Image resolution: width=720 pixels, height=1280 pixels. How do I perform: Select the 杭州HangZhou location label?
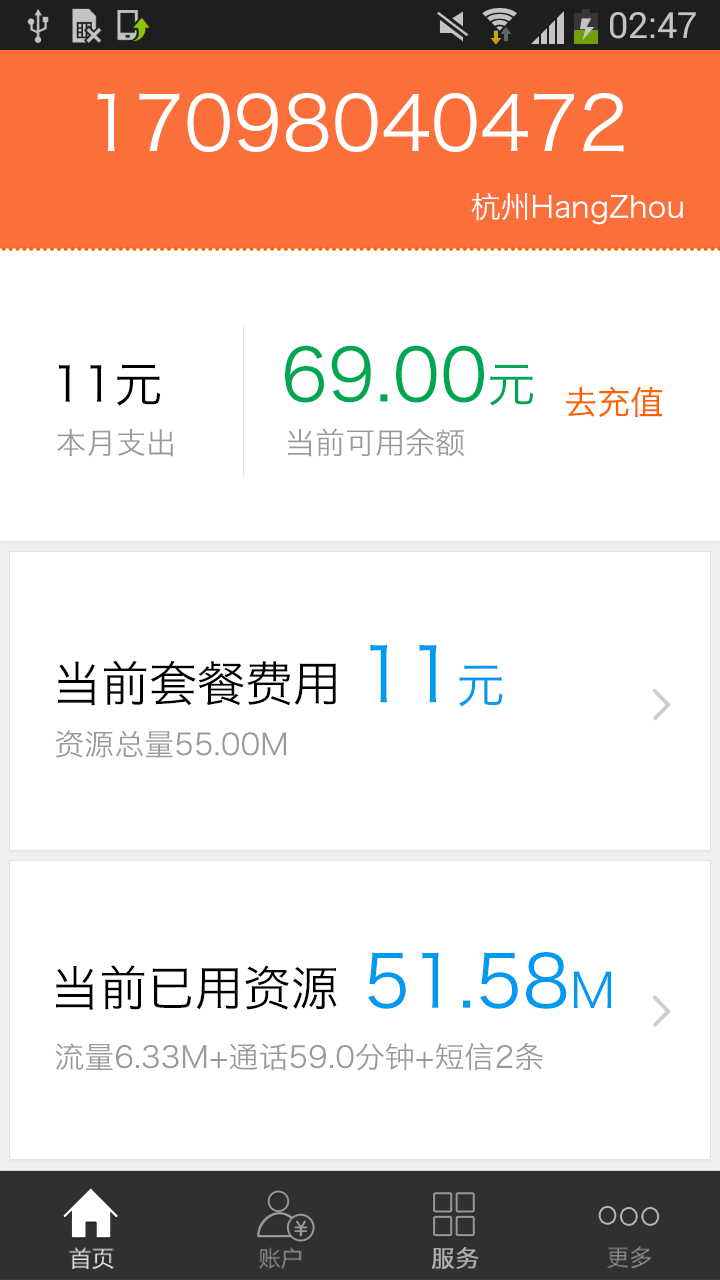[576, 207]
